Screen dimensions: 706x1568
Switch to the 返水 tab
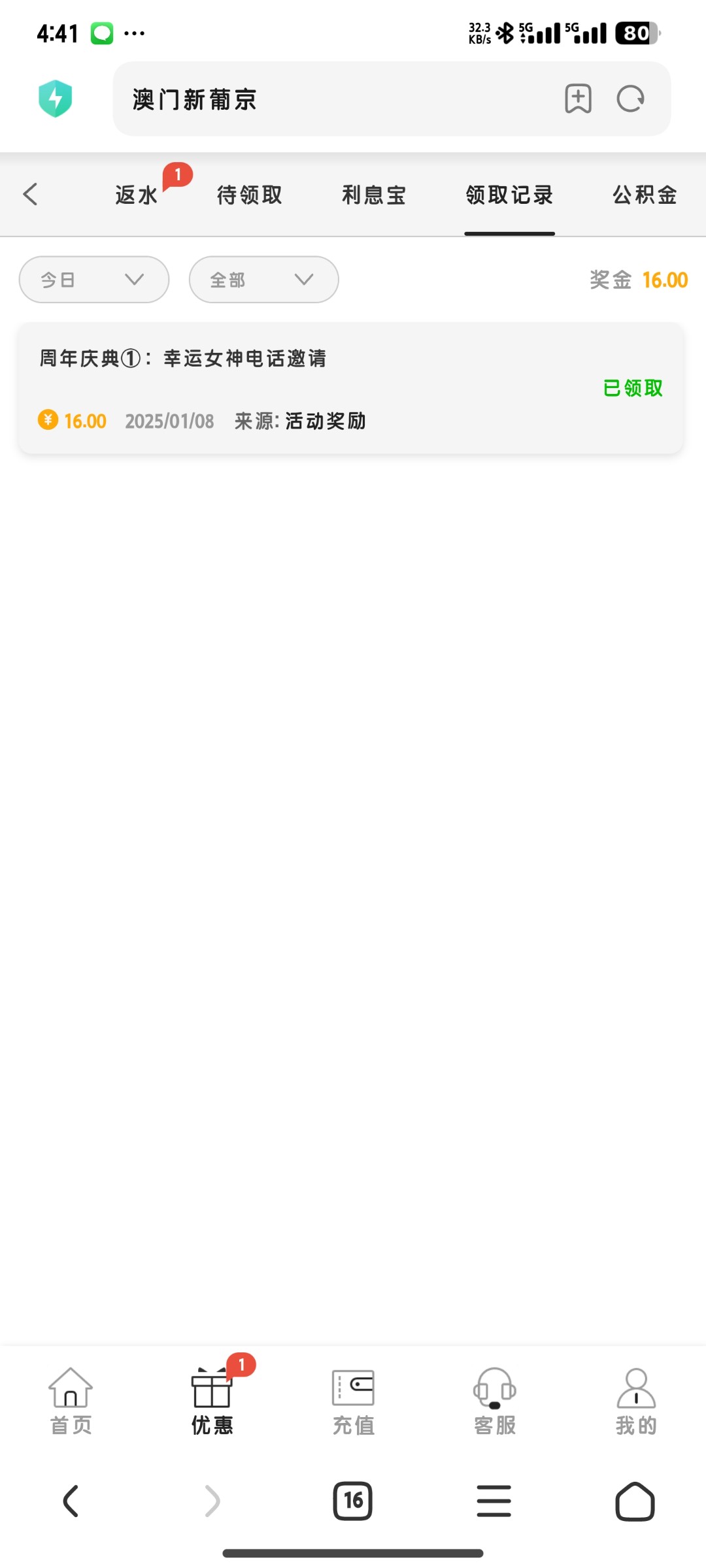[x=137, y=195]
